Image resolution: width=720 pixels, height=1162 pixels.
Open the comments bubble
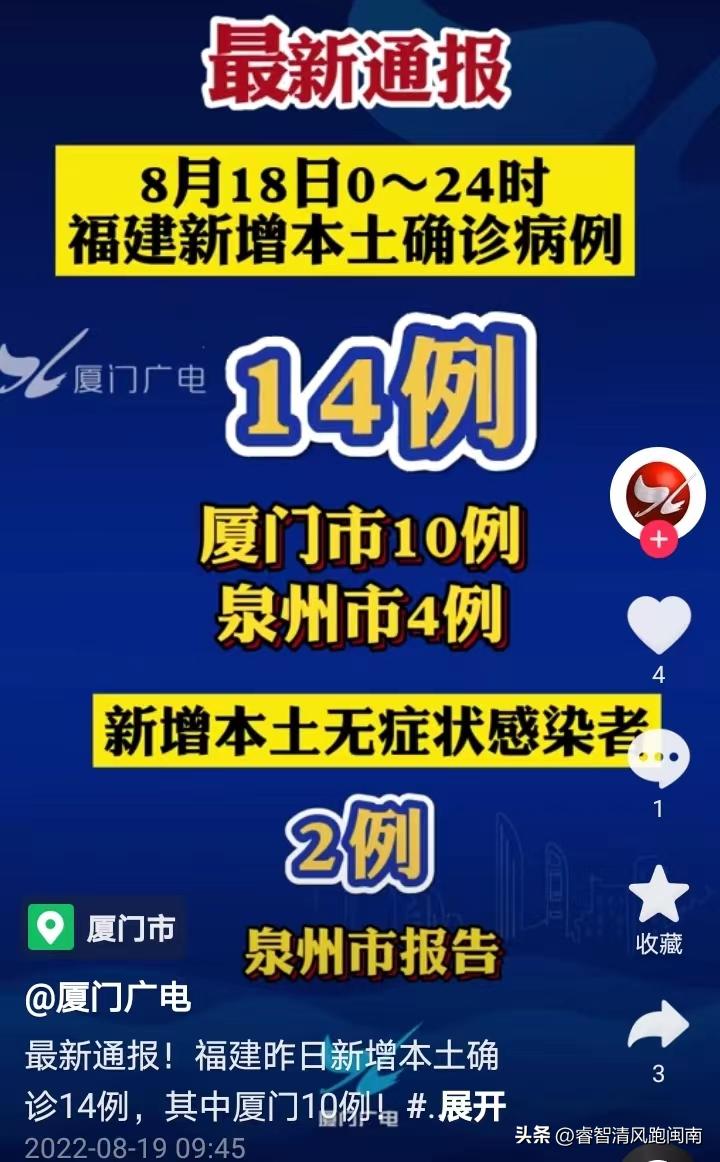coord(658,760)
